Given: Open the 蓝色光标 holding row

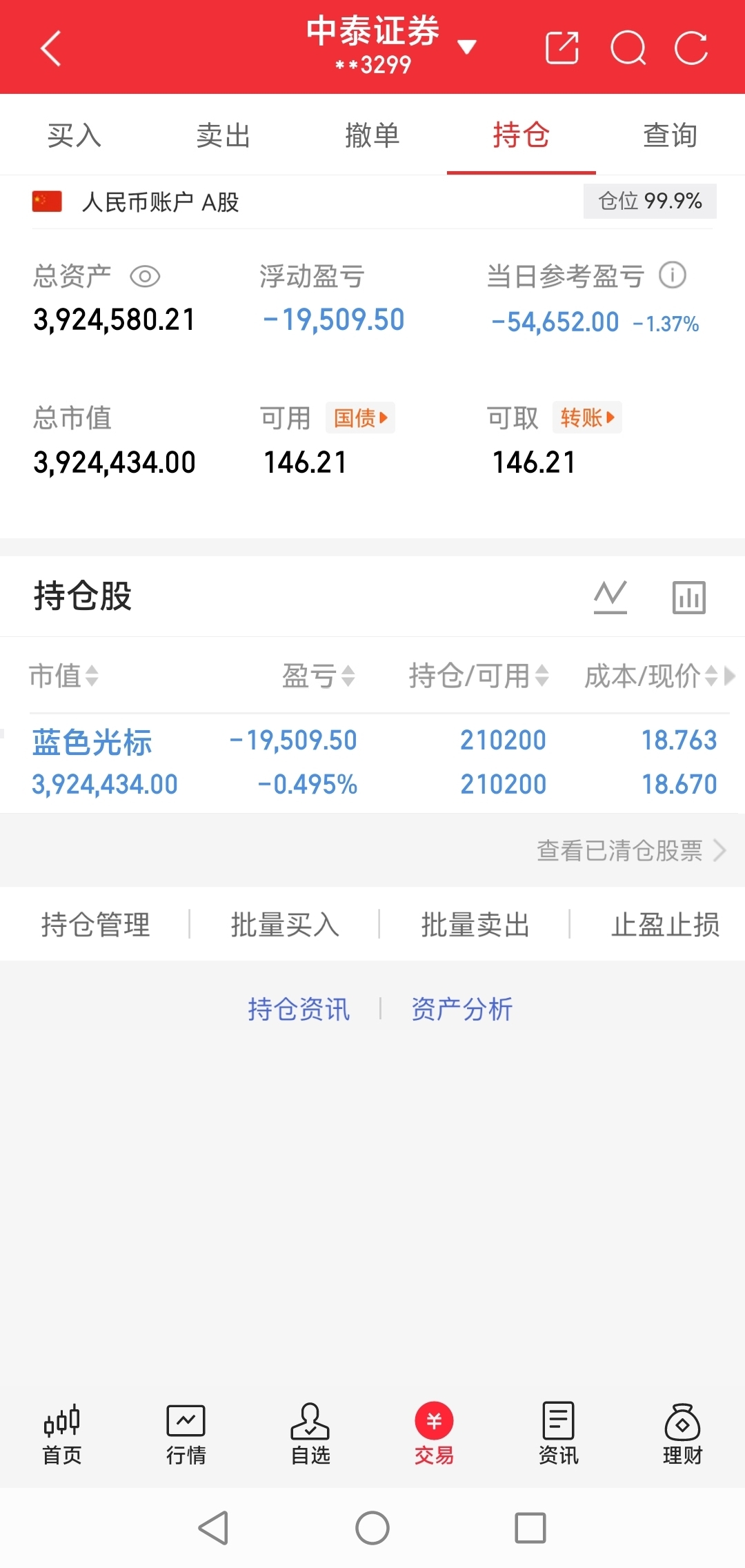Looking at the screenshot, I should pos(372,763).
